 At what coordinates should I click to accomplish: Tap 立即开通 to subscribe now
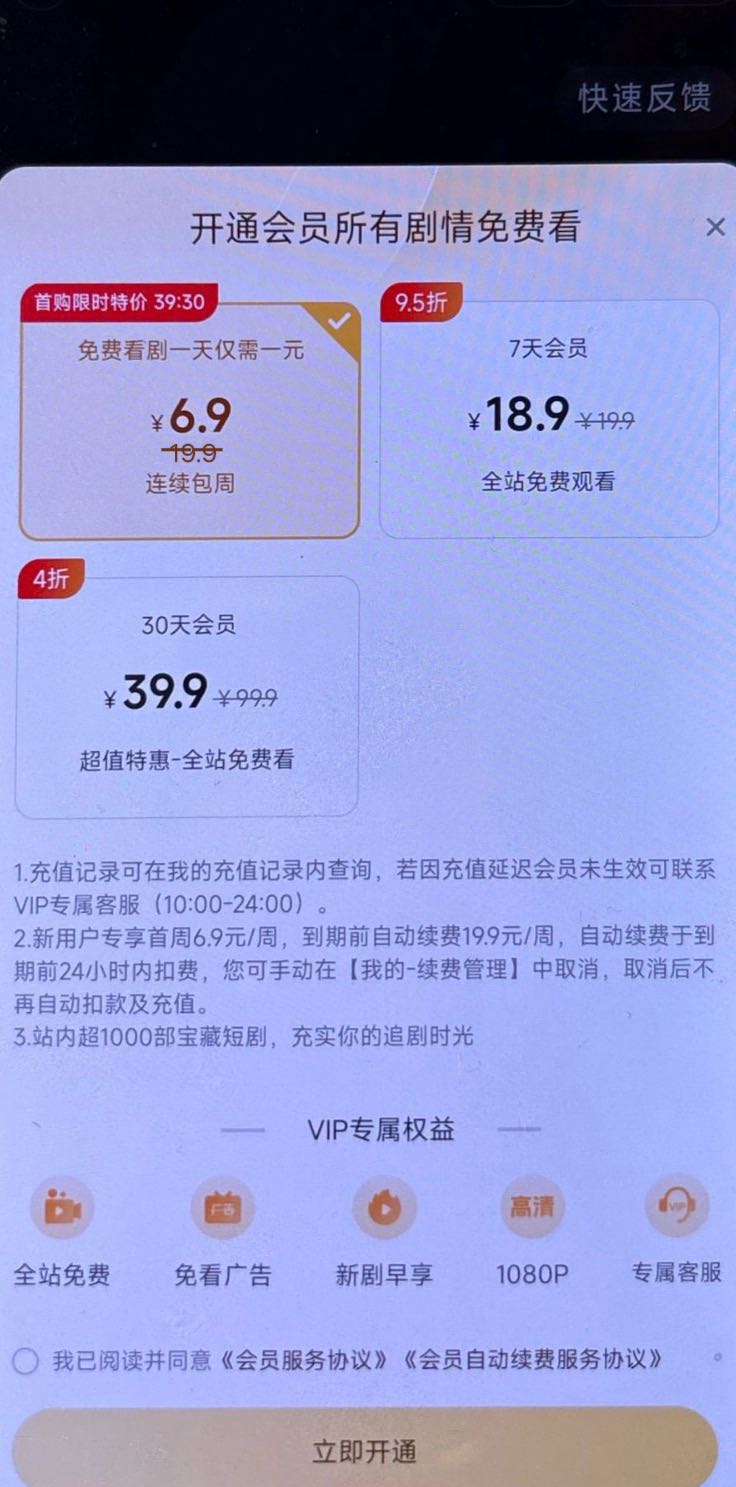364,1452
